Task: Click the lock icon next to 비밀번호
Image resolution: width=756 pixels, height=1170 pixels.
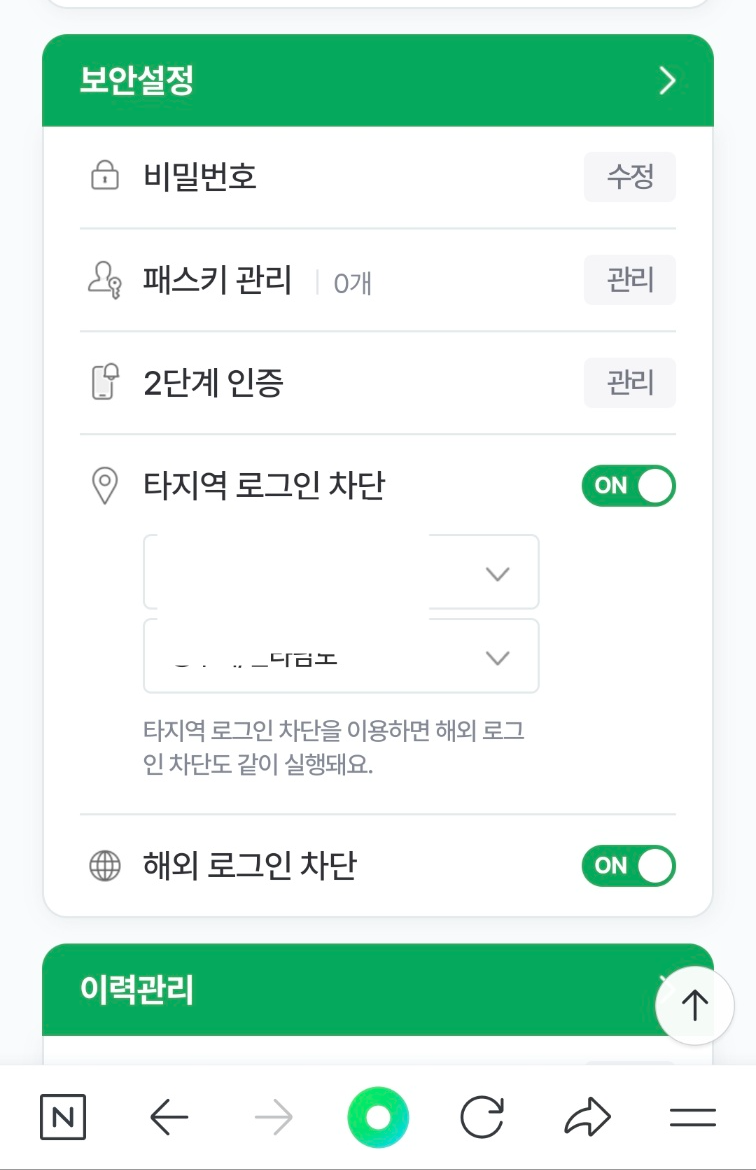Action: point(105,176)
